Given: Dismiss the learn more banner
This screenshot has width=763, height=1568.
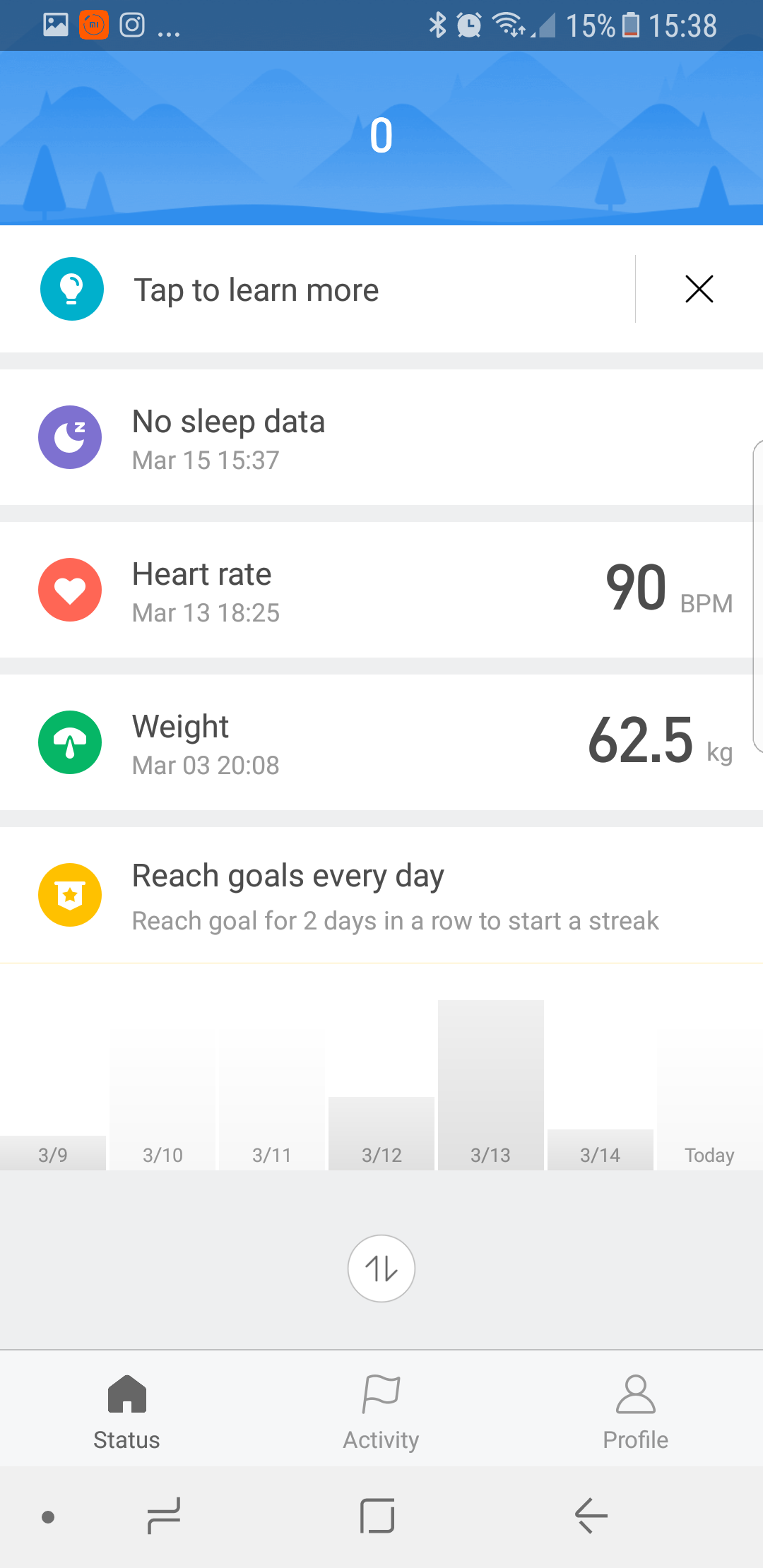Looking at the screenshot, I should (x=699, y=289).
